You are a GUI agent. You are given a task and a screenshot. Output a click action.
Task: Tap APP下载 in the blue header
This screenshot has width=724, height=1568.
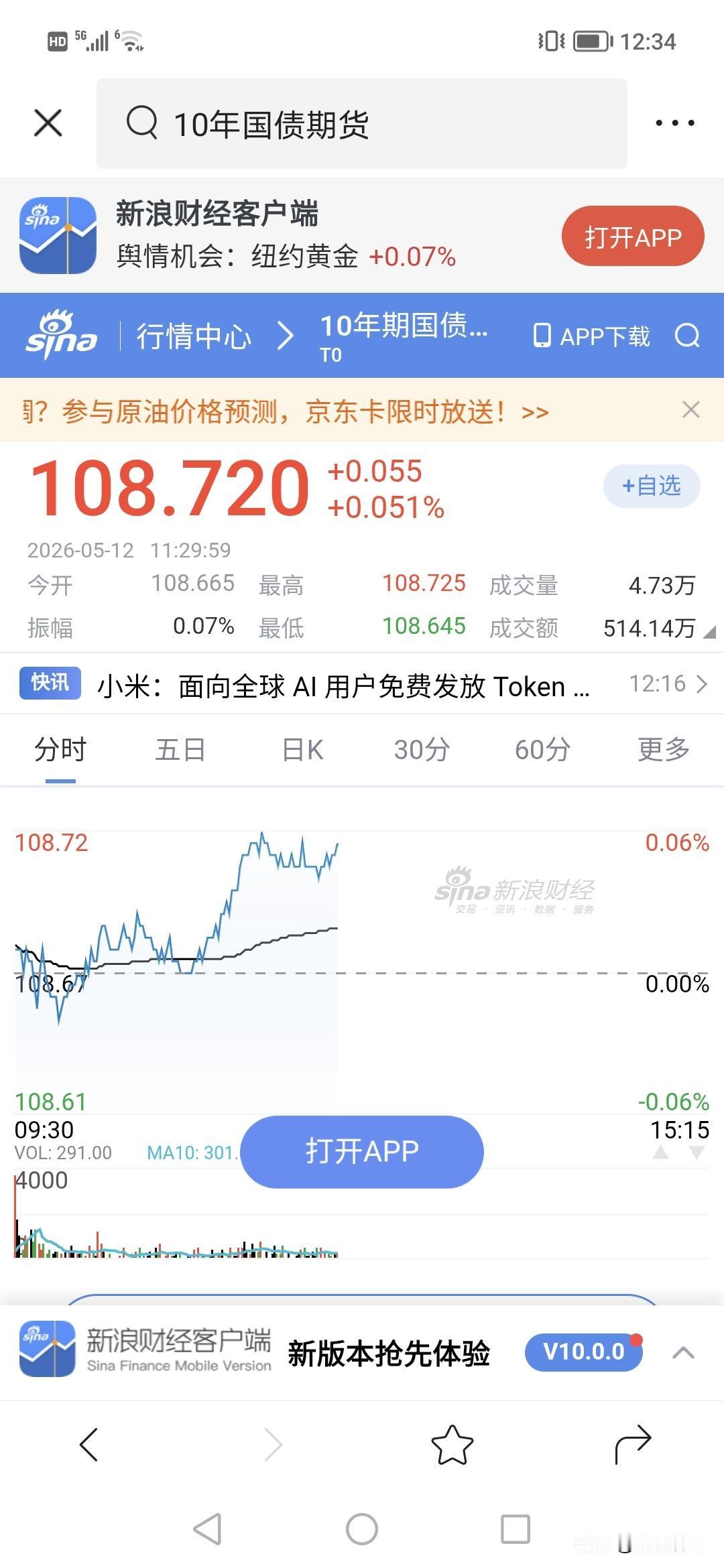(x=591, y=336)
